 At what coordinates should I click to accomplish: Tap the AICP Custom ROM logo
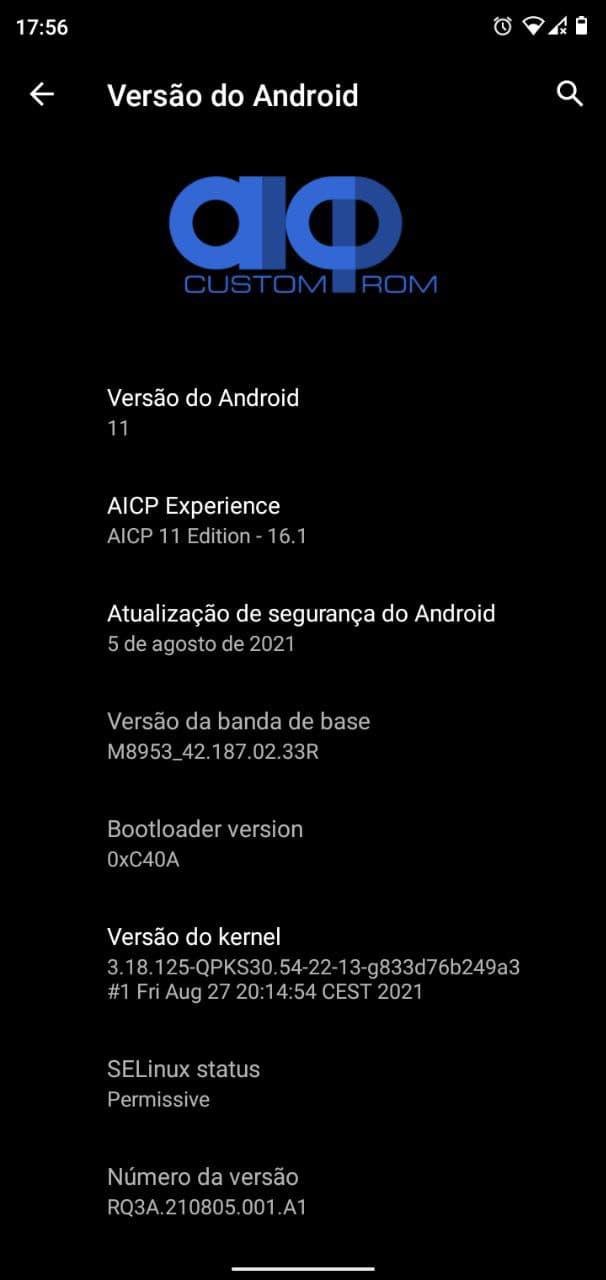(303, 234)
